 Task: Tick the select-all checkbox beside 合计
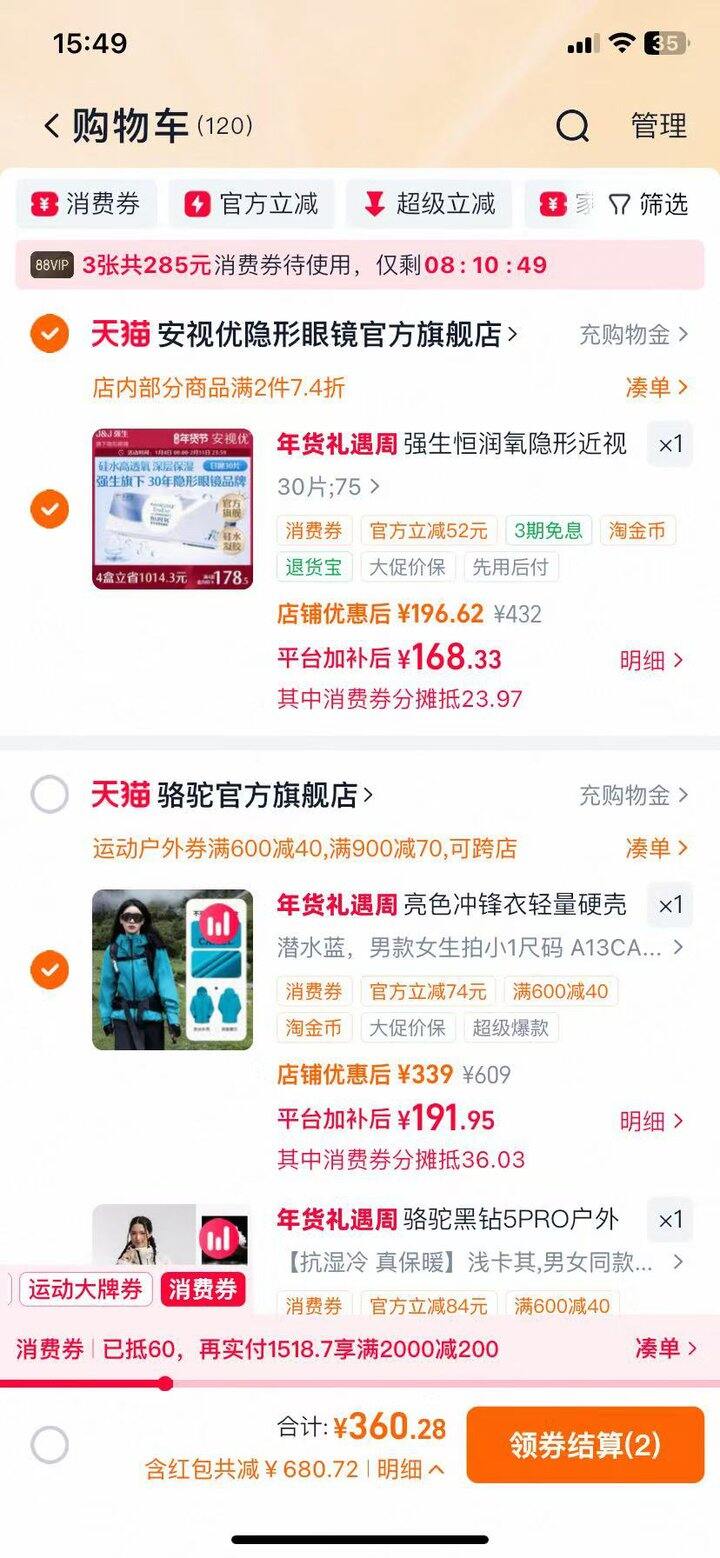click(x=49, y=1444)
